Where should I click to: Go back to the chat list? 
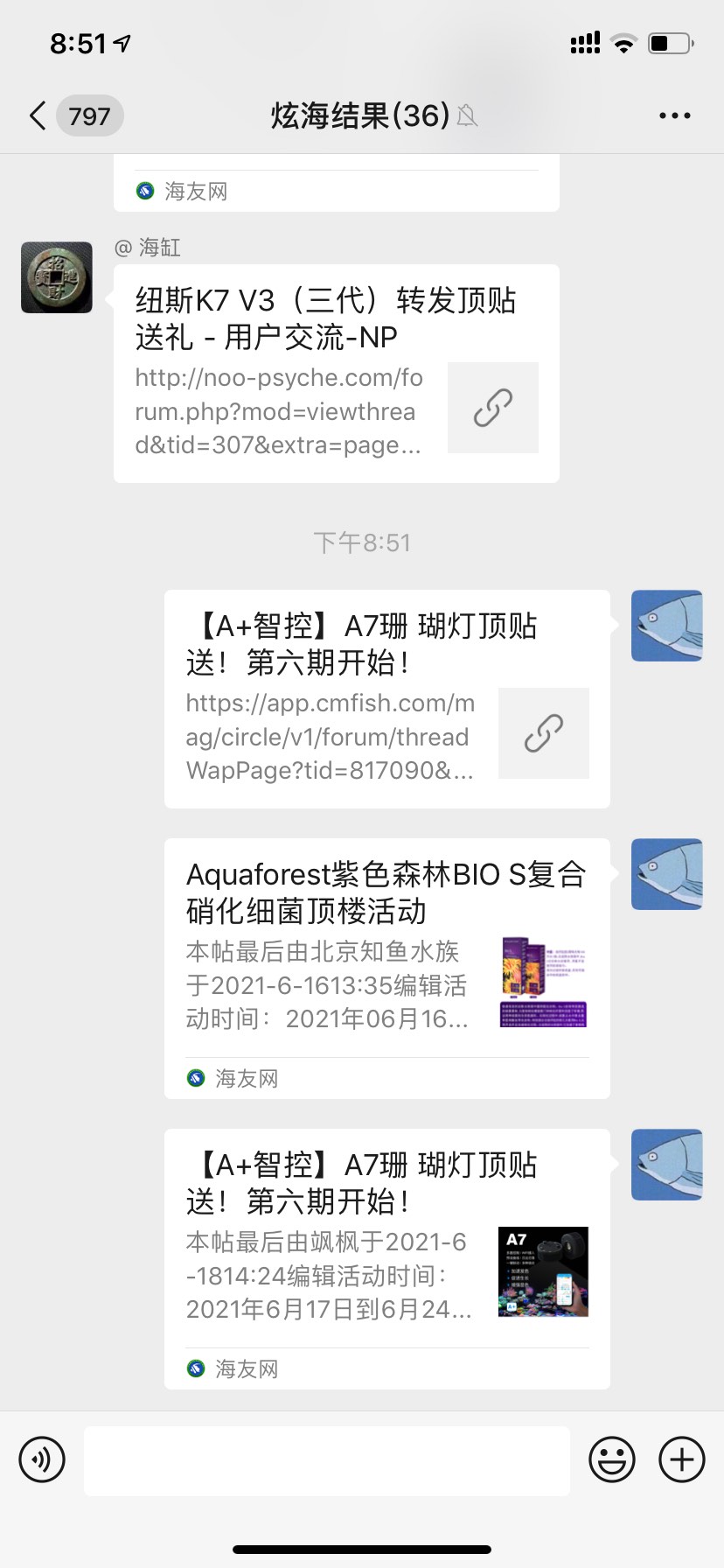[38, 115]
